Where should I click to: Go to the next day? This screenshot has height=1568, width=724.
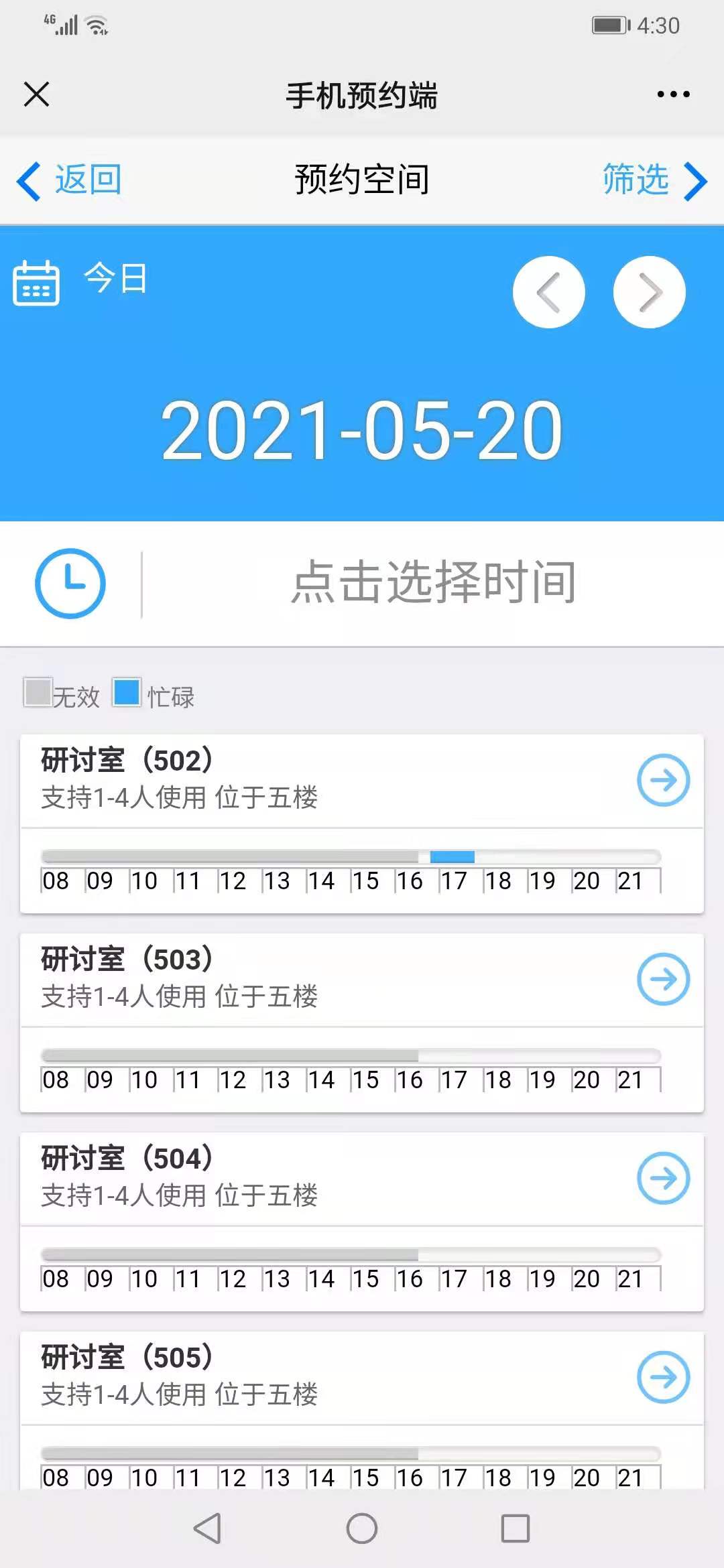coord(649,292)
